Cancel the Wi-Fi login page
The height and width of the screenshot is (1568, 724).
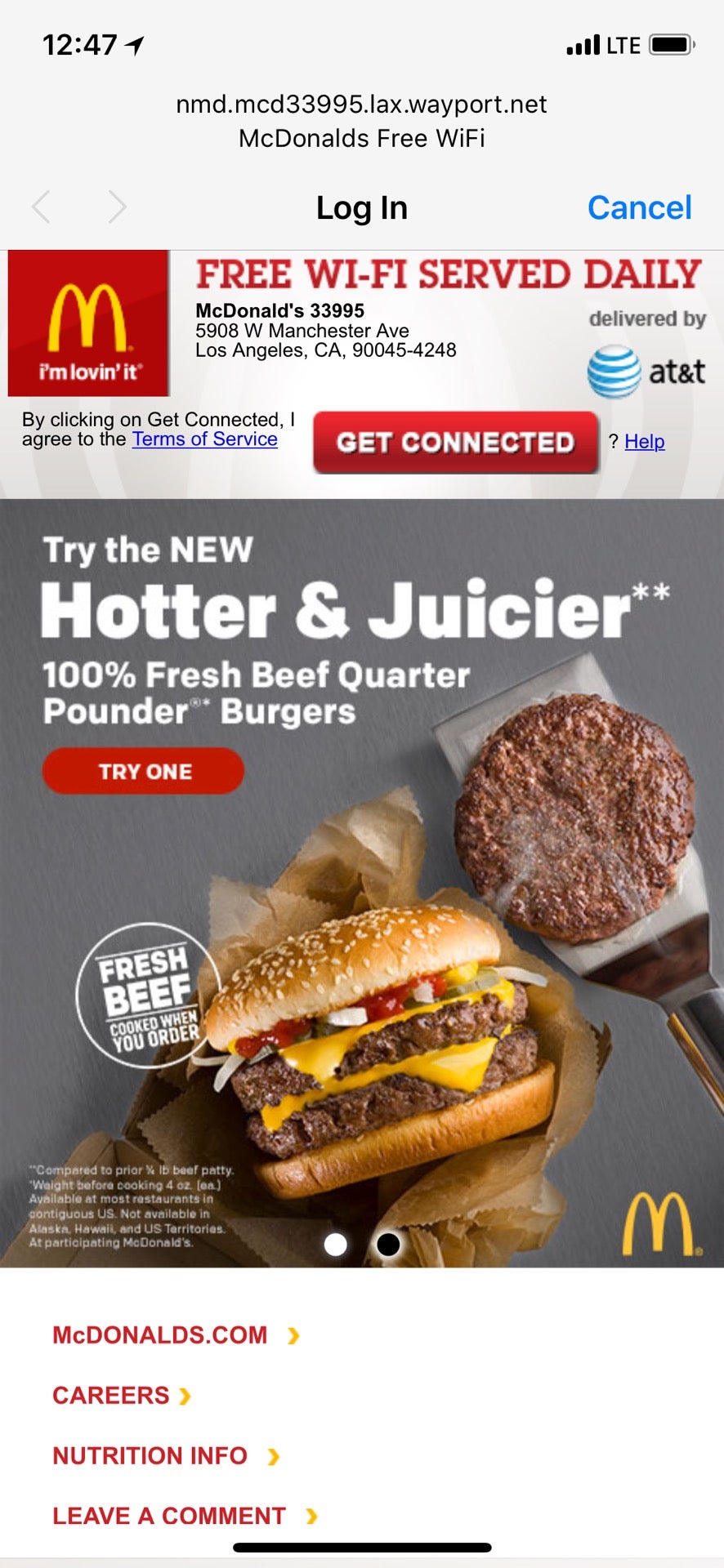click(639, 207)
